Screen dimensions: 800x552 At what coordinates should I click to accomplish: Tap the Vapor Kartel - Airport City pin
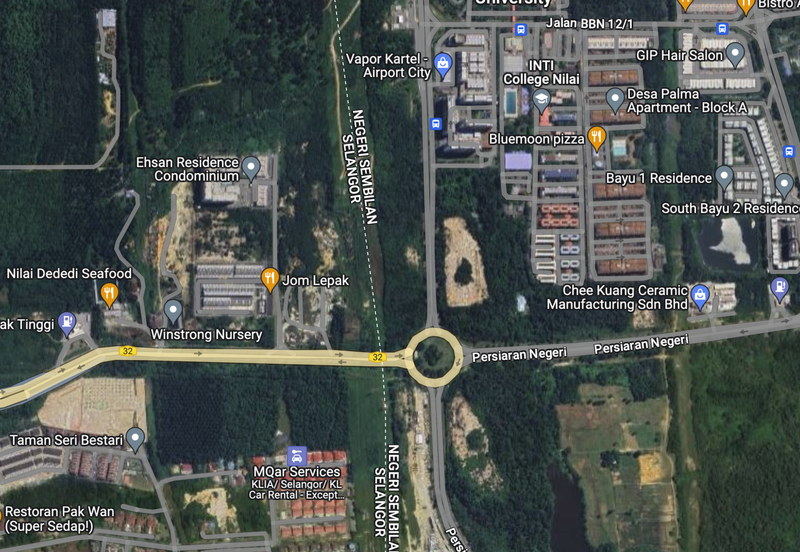[x=443, y=66]
